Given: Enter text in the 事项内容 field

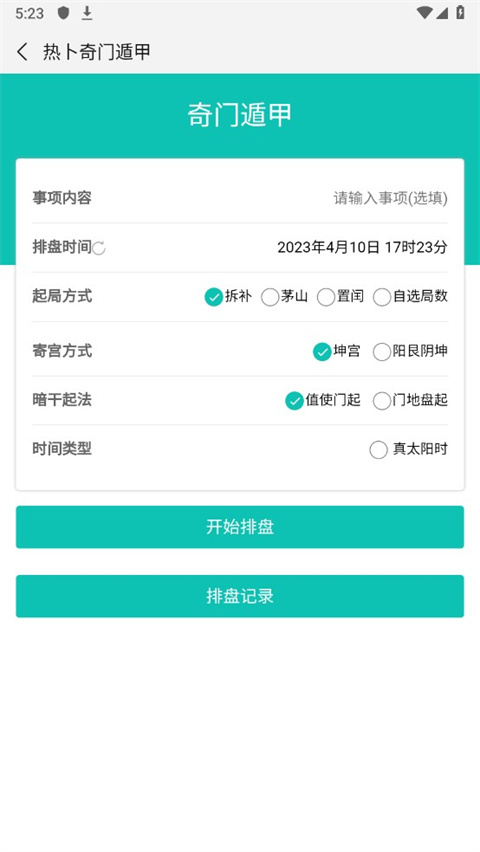Looking at the screenshot, I should coord(390,198).
